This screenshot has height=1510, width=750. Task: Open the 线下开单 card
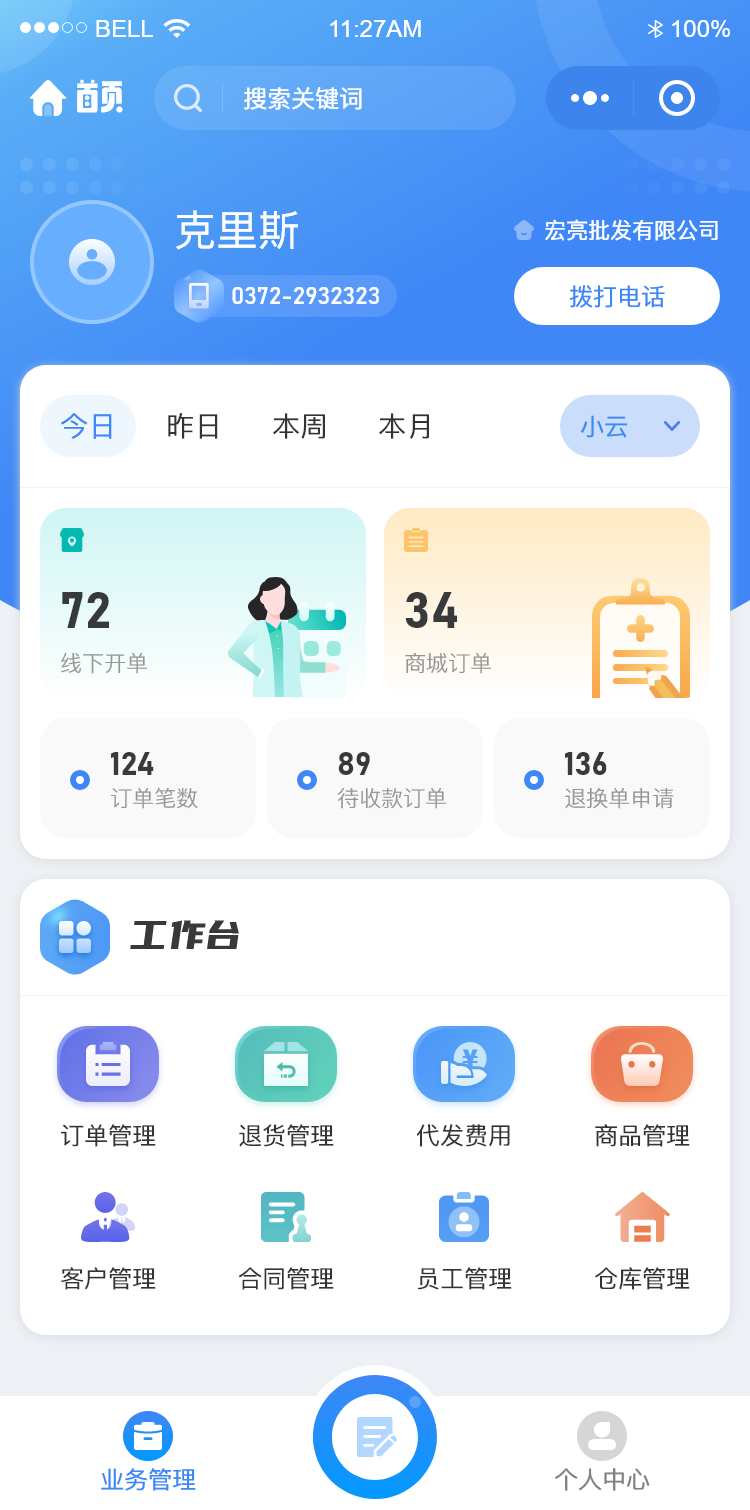[x=203, y=603]
